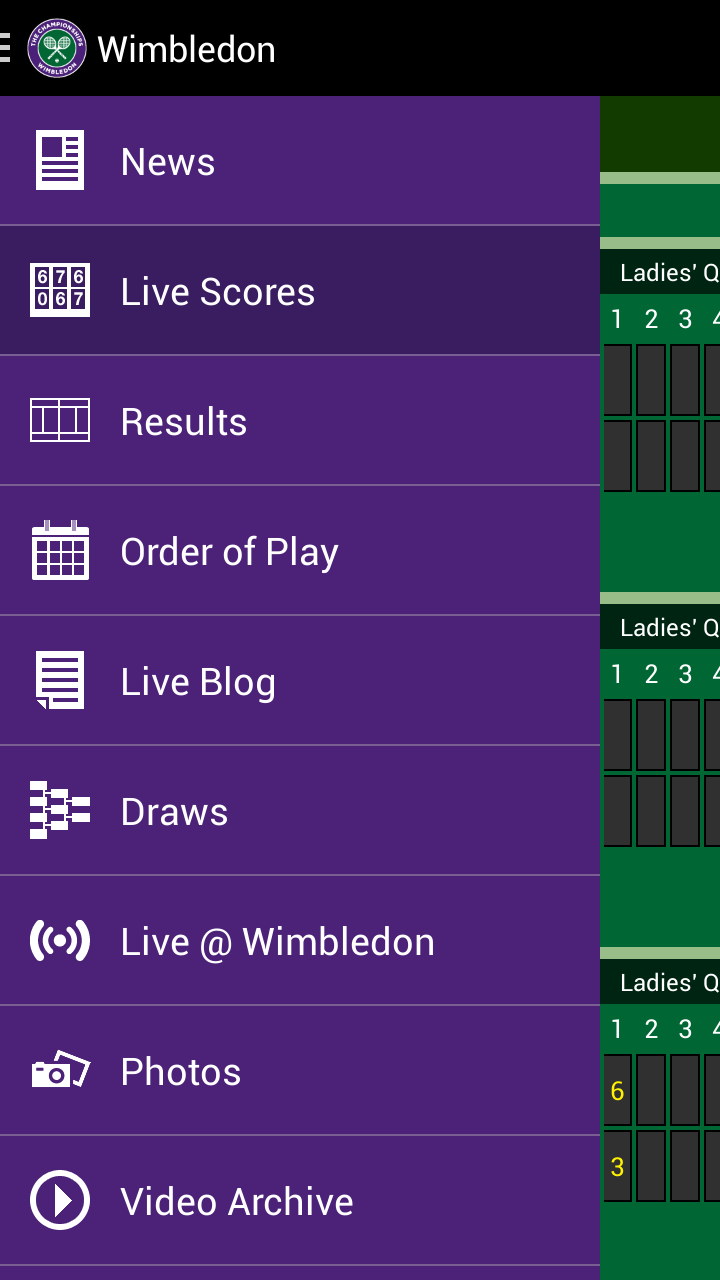Screen dimensions: 720x1280
Task: Show the tournament Draws
Action: pos(300,811)
